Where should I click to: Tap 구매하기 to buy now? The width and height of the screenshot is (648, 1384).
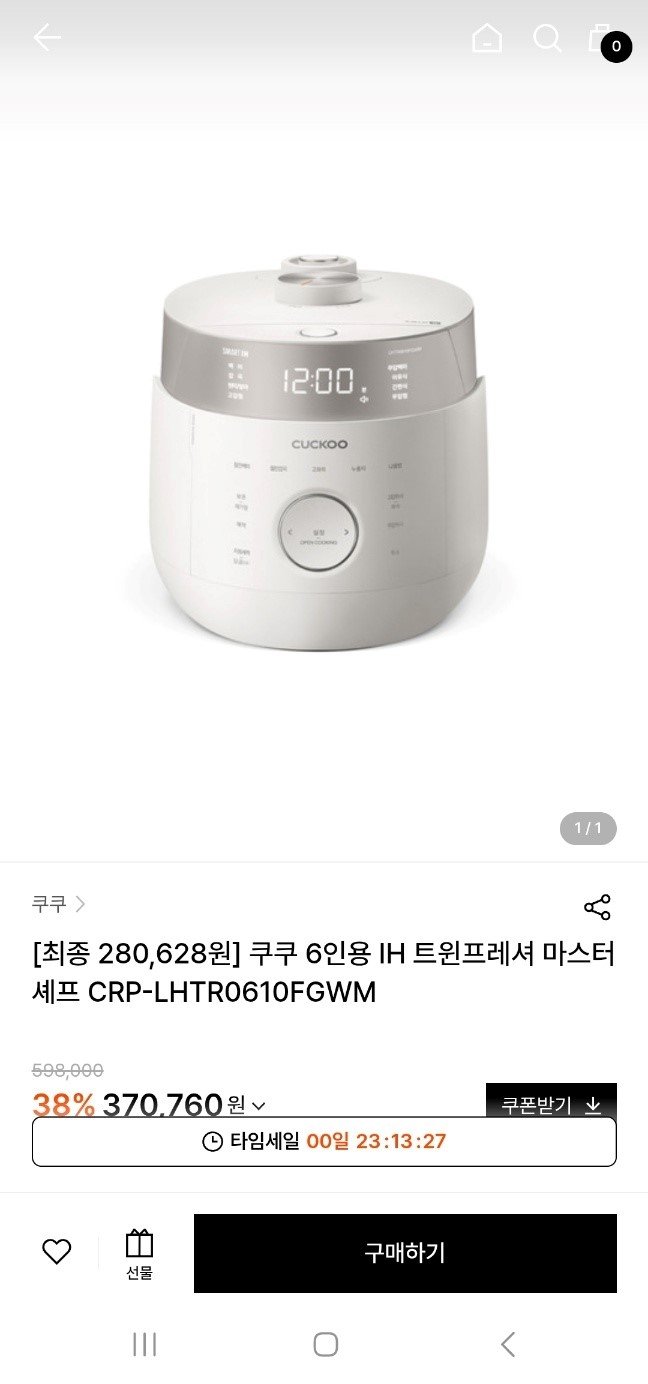click(x=405, y=1253)
